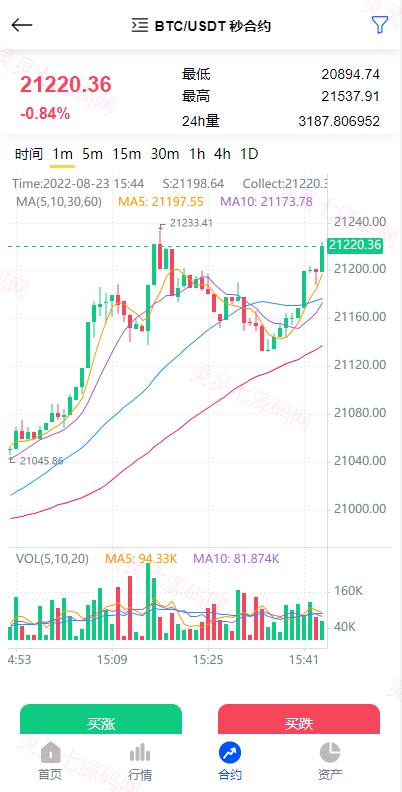This screenshot has width=402, height=792.
Task: Open the 资产 assets tab
Action: click(x=330, y=761)
